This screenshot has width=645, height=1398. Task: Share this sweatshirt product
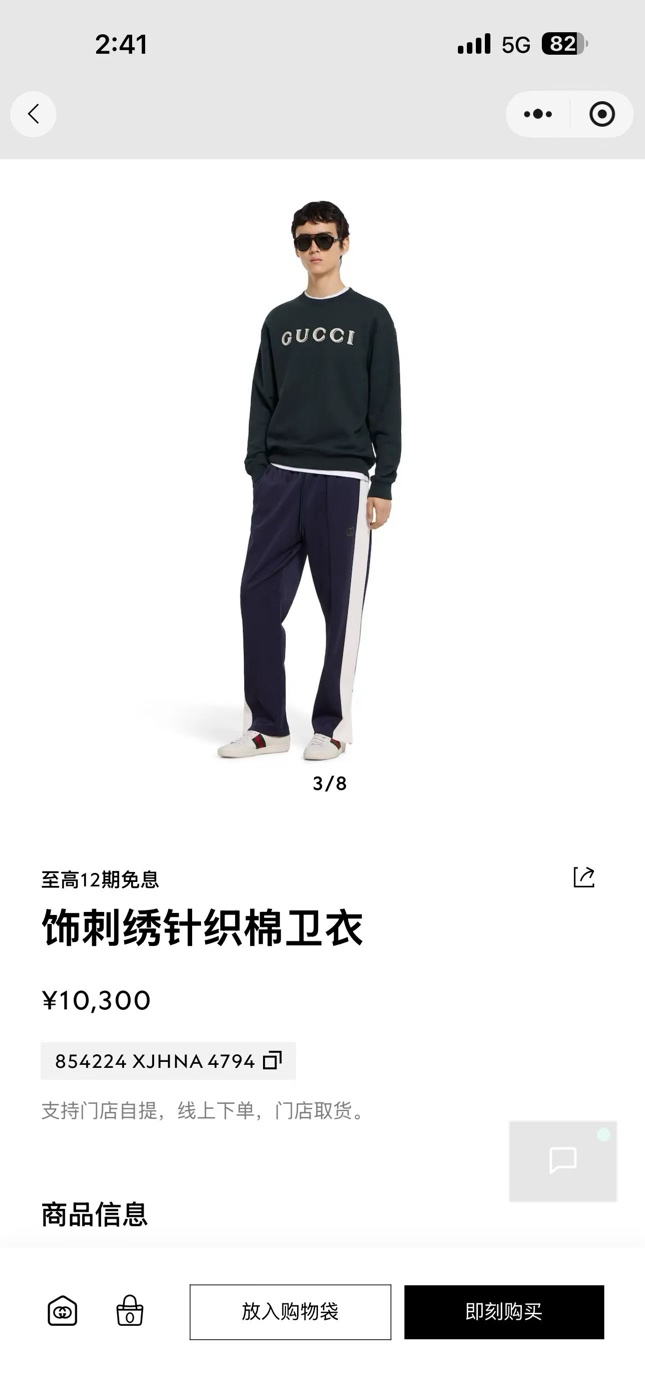(x=584, y=877)
